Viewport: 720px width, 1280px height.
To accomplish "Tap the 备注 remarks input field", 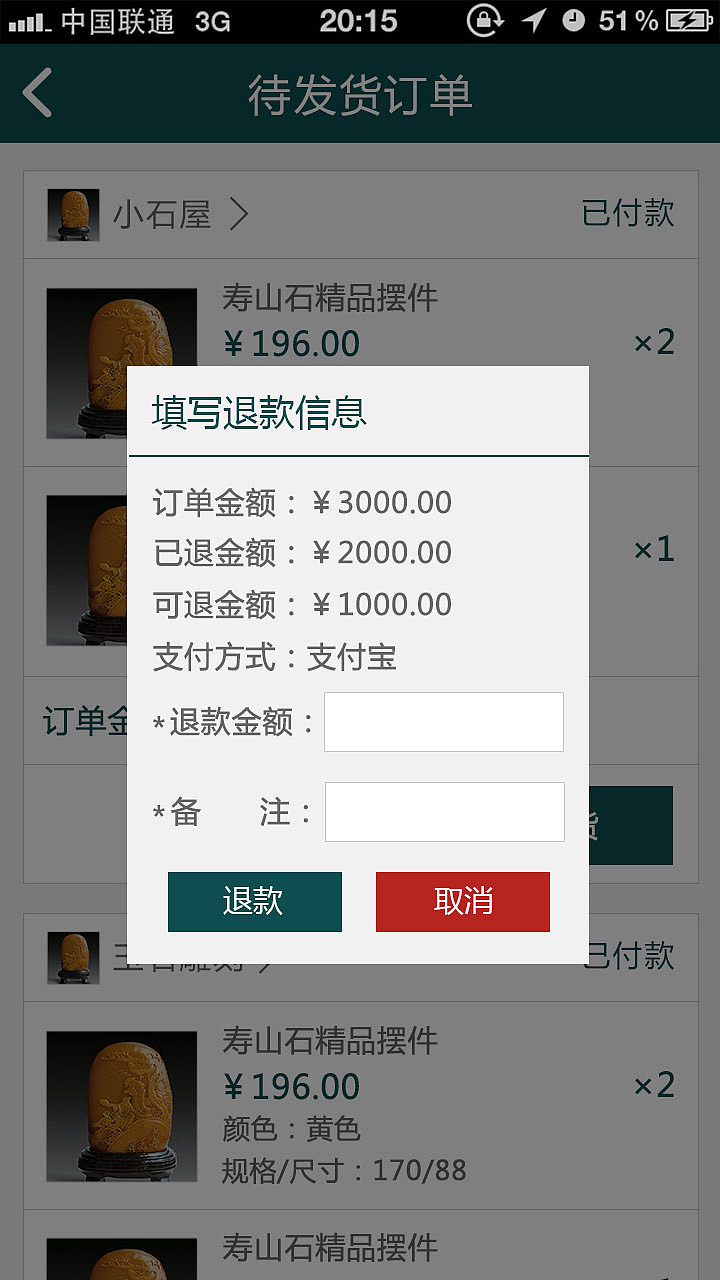I will pyautogui.click(x=443, y=811).
